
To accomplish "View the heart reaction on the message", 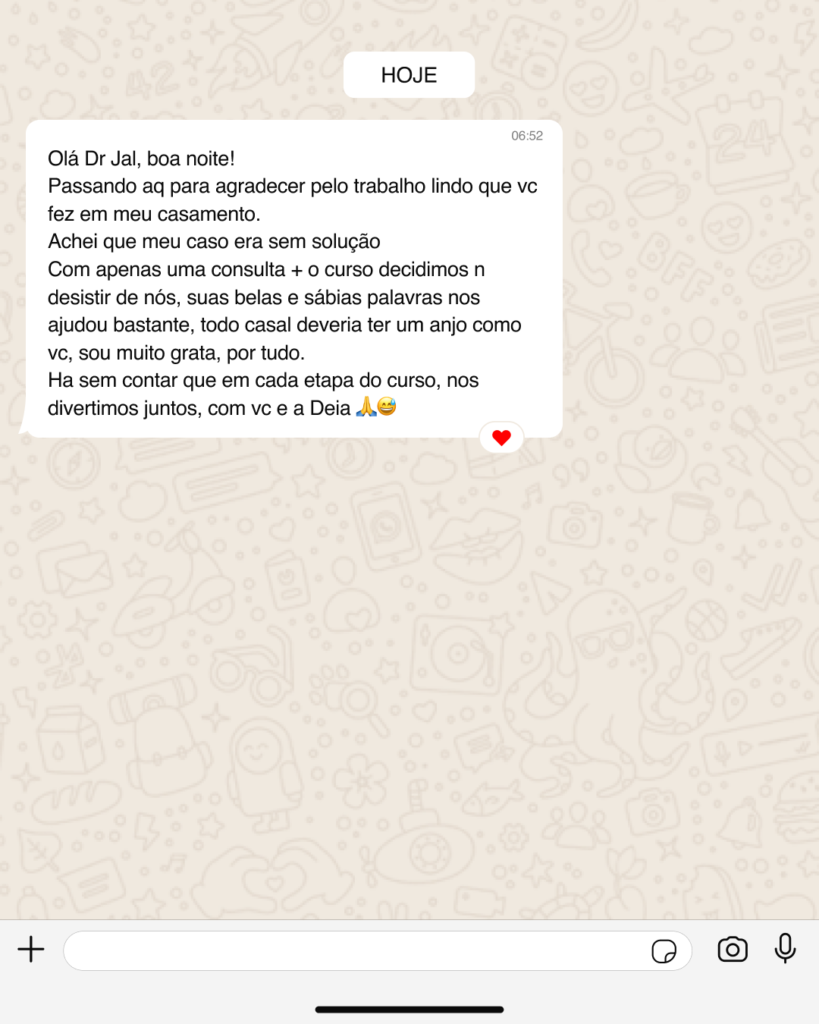I will pyautogui.click(x=501, y=438).
